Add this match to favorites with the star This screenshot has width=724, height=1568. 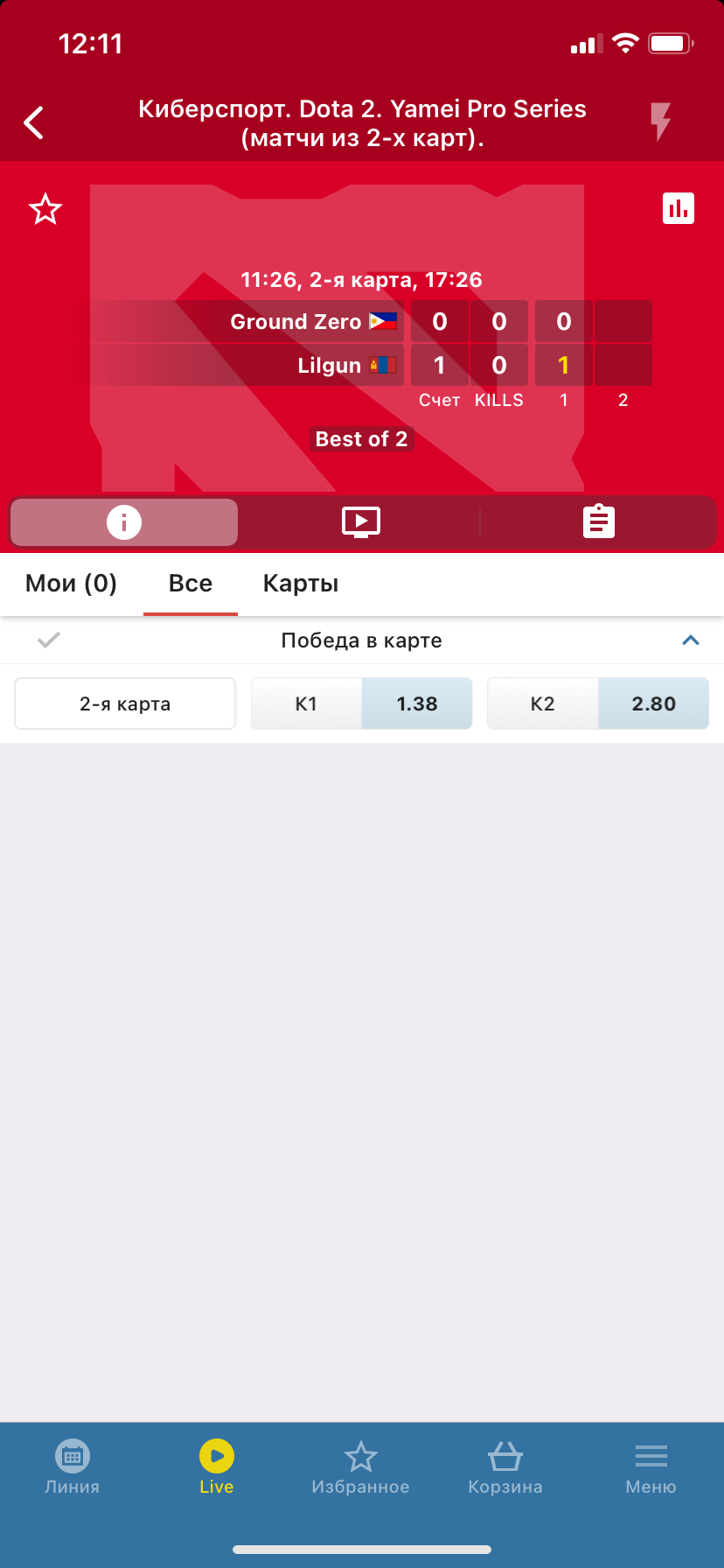click(x=45, y=209)
